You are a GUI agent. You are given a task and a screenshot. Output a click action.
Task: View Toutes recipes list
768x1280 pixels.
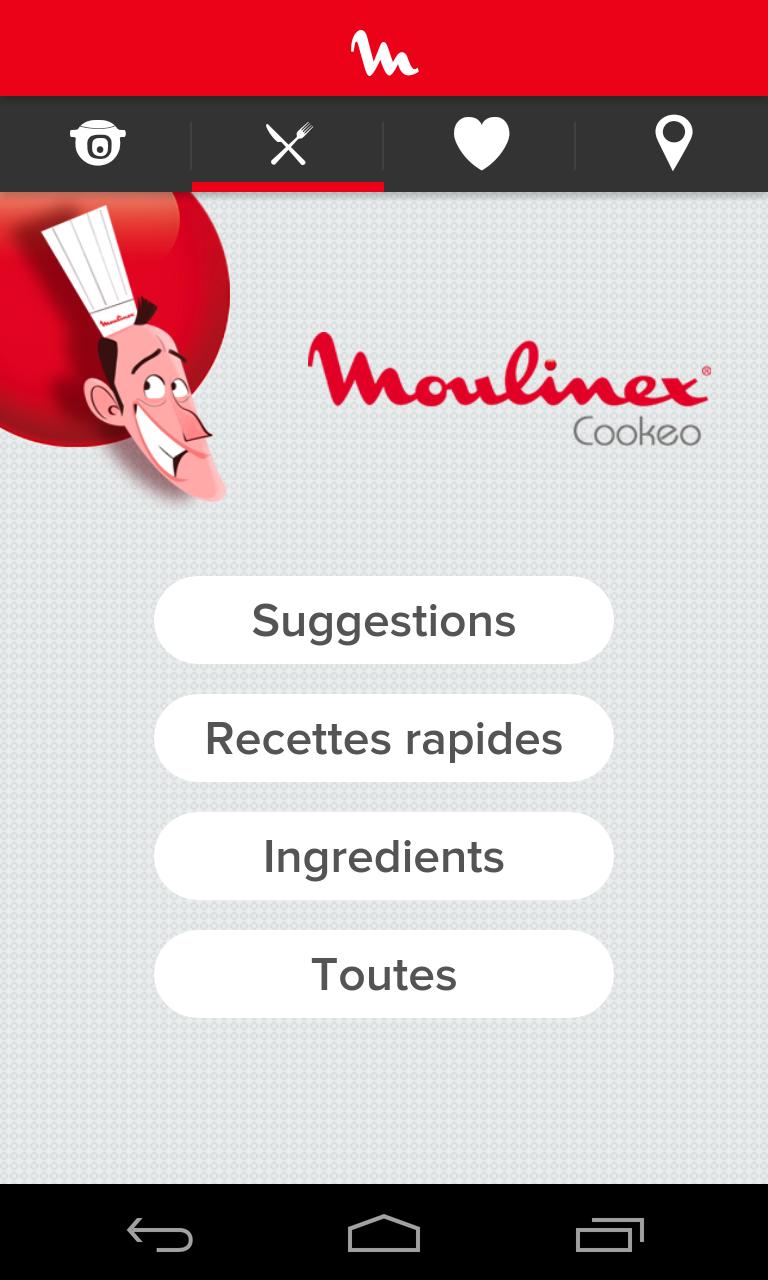(383, 974)
